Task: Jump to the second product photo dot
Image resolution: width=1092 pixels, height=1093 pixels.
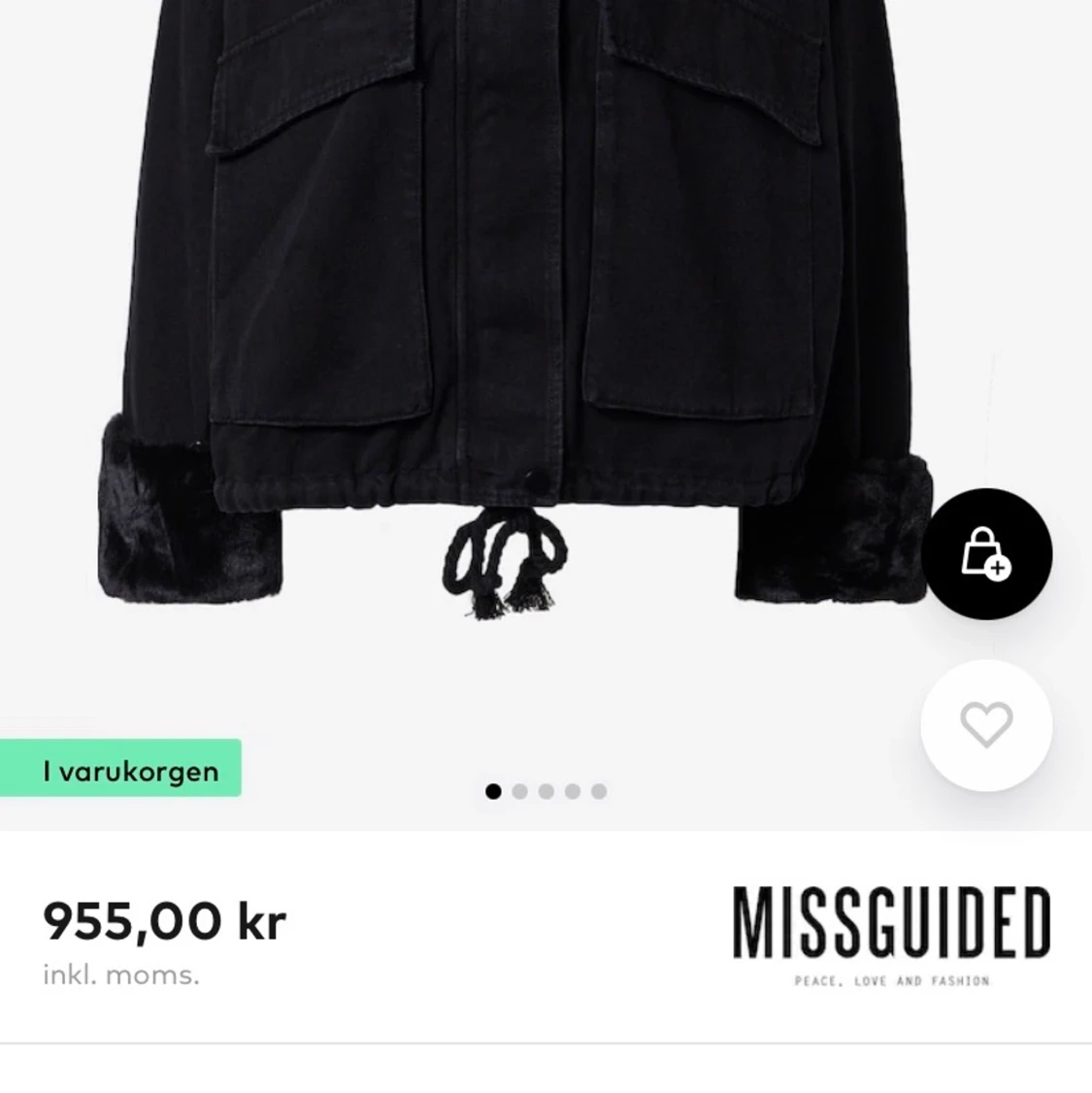Action: (x=519, y=792)
